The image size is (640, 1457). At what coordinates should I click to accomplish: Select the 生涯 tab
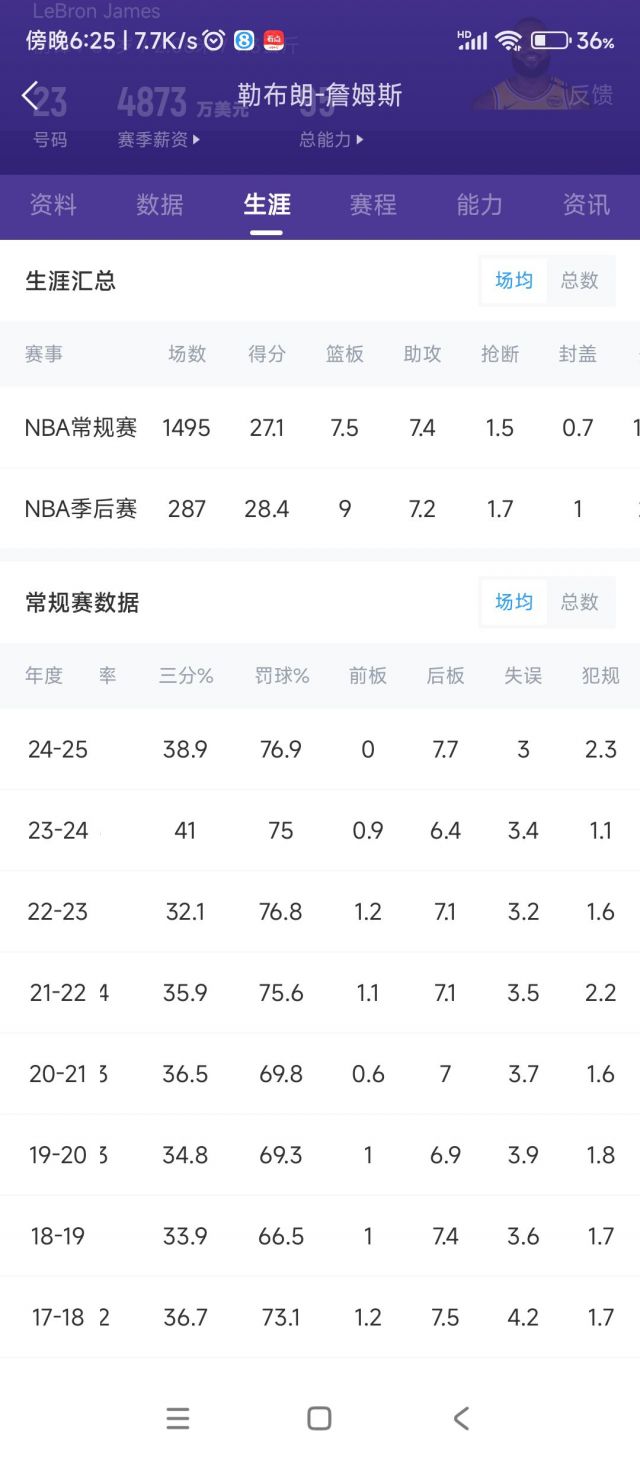[x=267, y=205]
